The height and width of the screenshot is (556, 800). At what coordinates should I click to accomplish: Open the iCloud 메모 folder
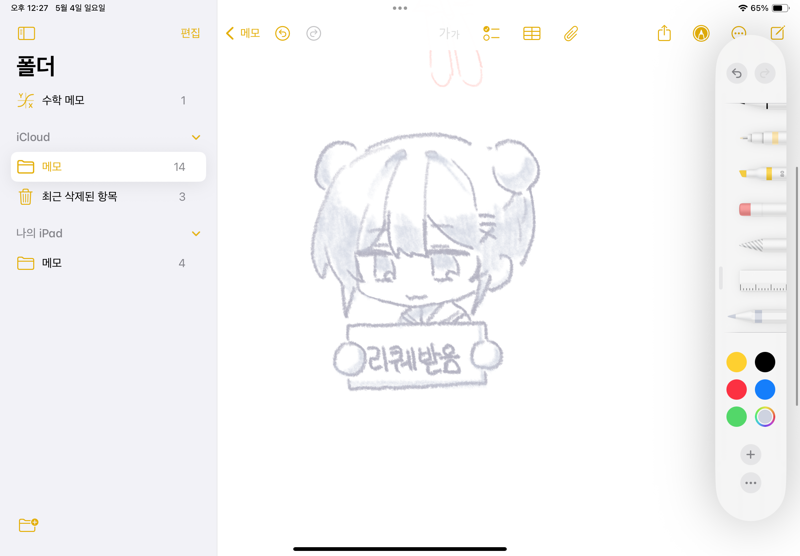[x=108, y=167]
